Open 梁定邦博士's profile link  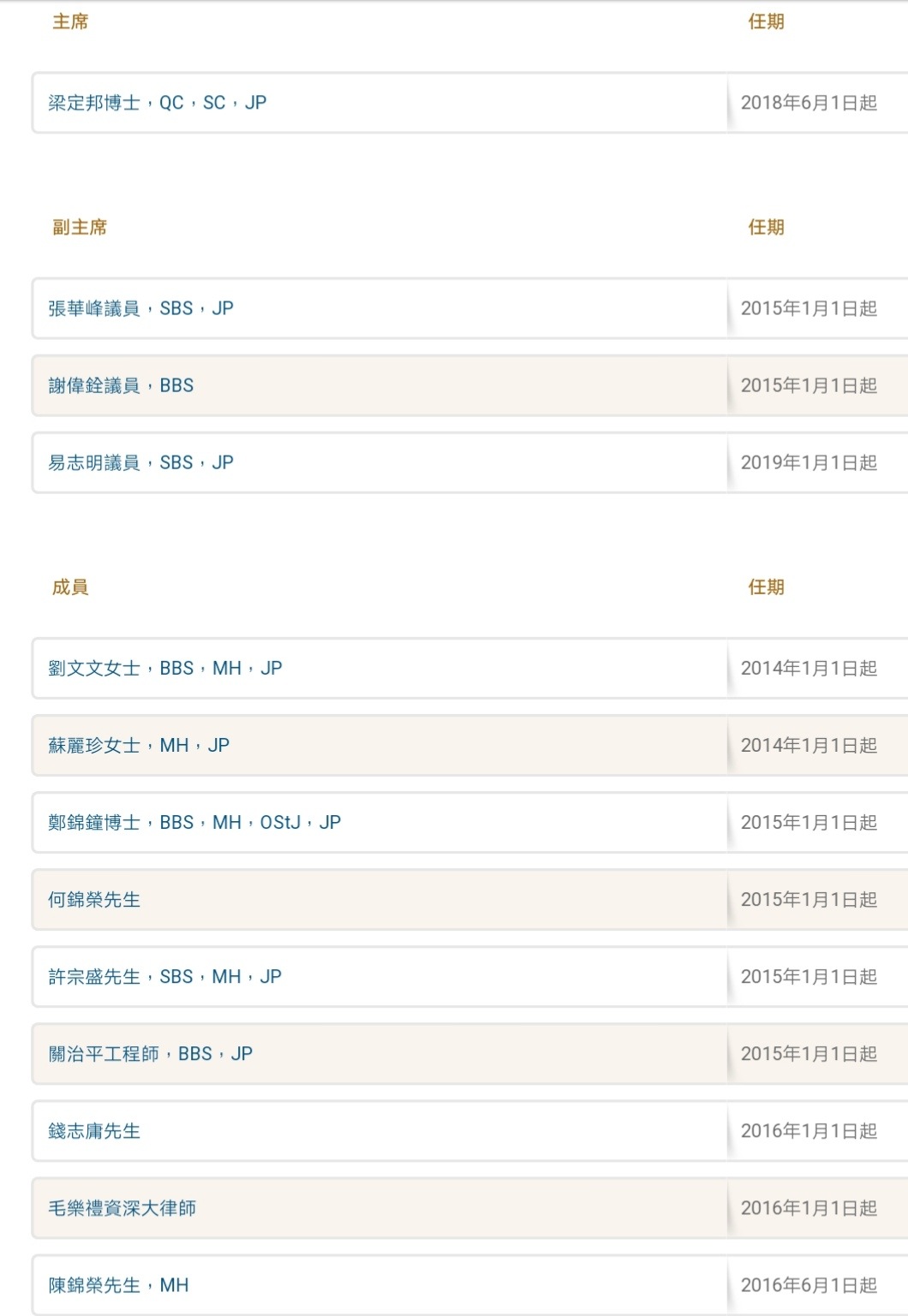[158, 103]
